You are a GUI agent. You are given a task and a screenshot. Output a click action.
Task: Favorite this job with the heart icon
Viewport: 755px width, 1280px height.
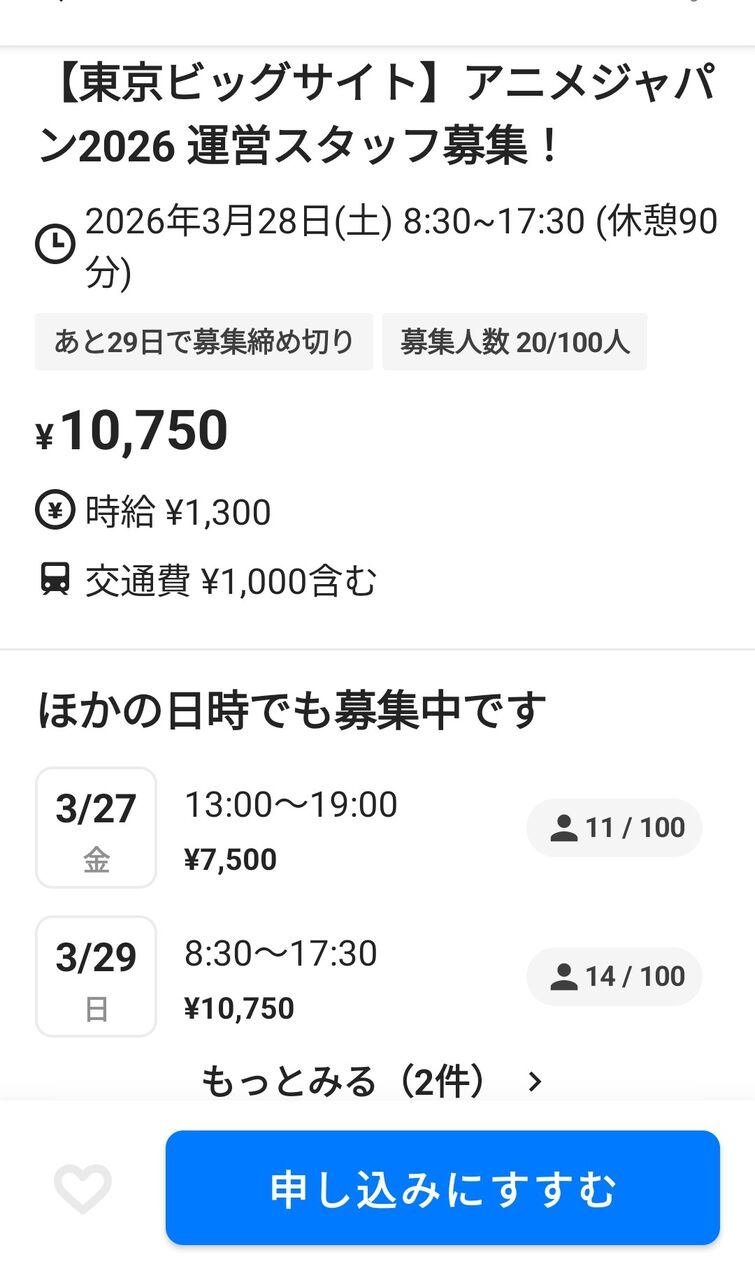[83, 1189]
